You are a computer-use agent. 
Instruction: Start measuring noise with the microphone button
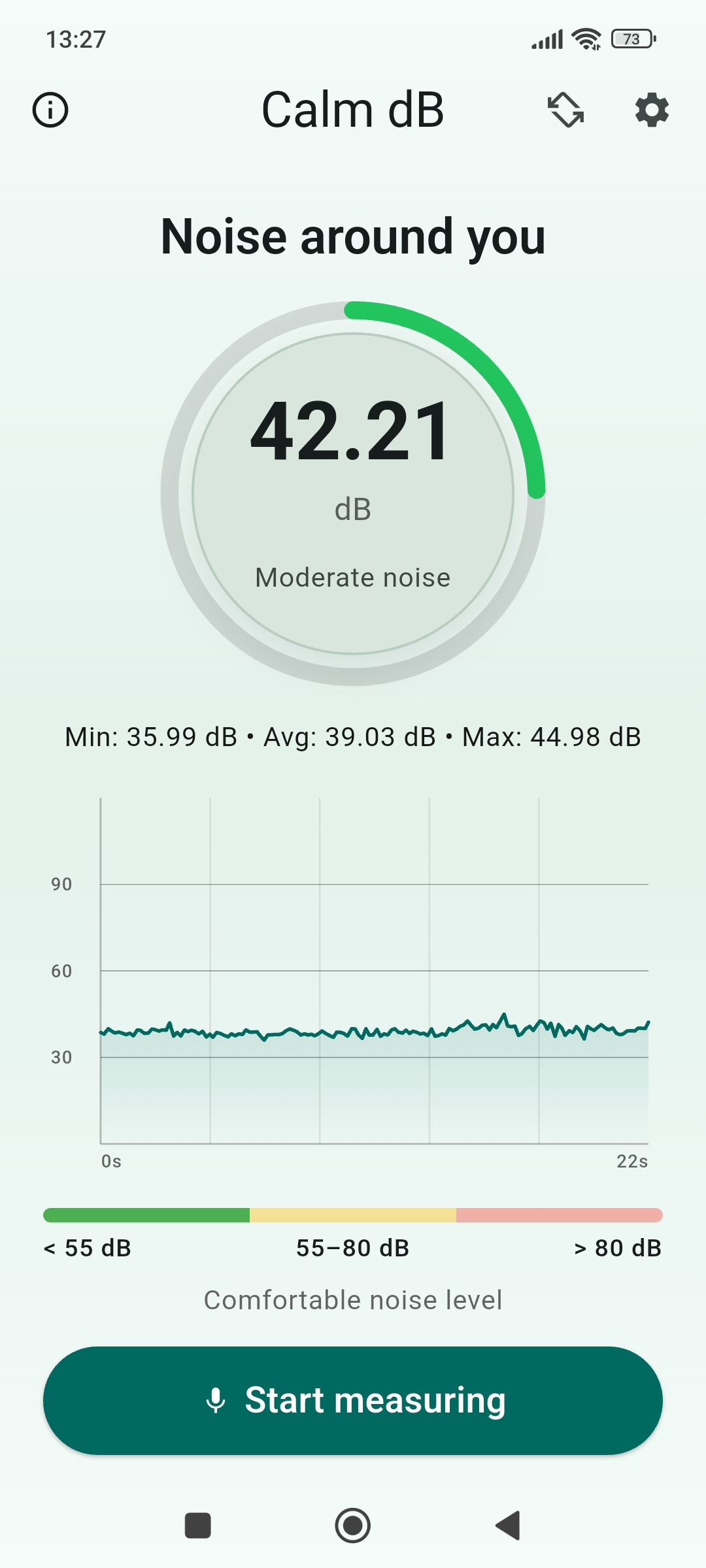click(353, 1400)
